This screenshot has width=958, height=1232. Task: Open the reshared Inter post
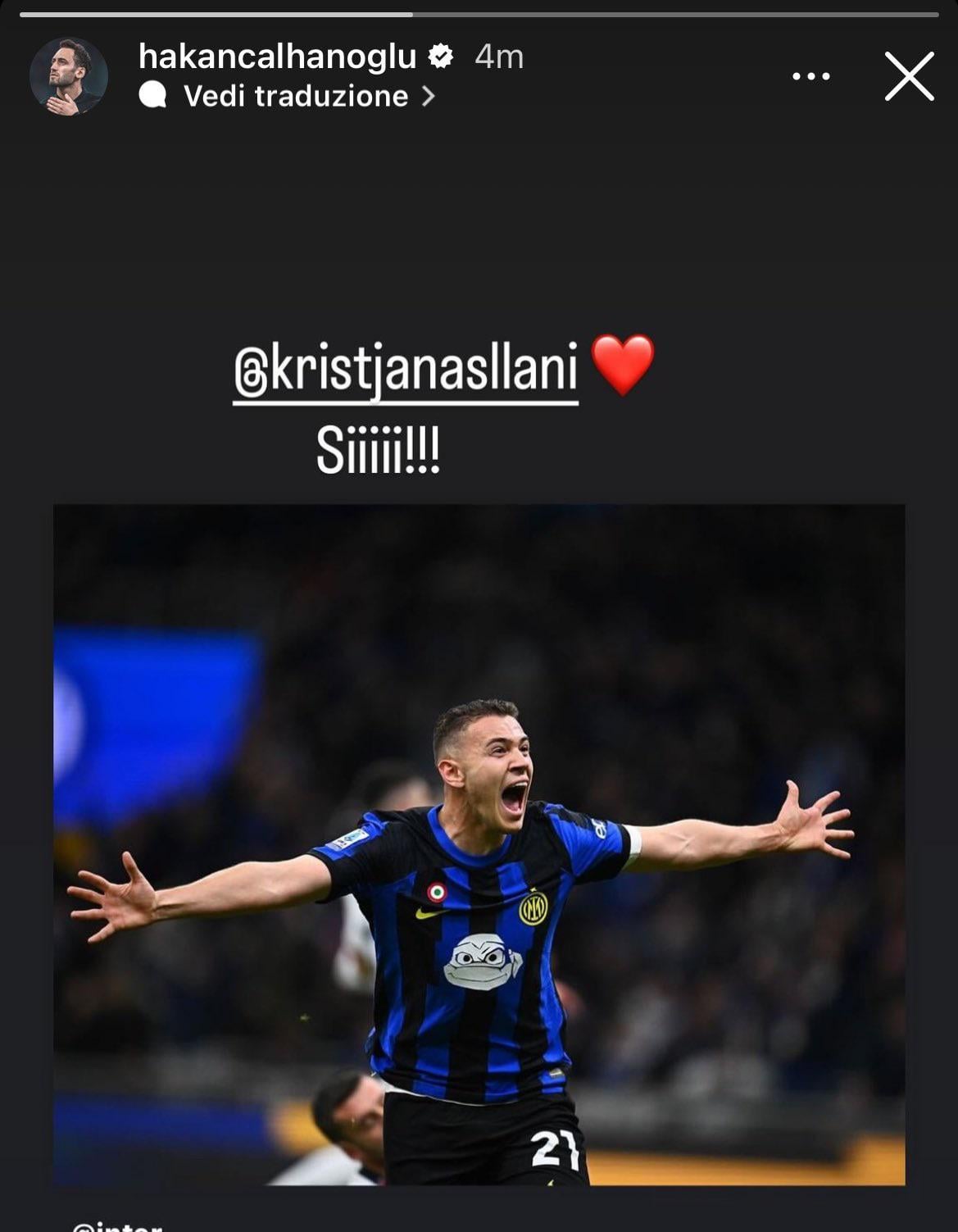(x=479, y=844)
